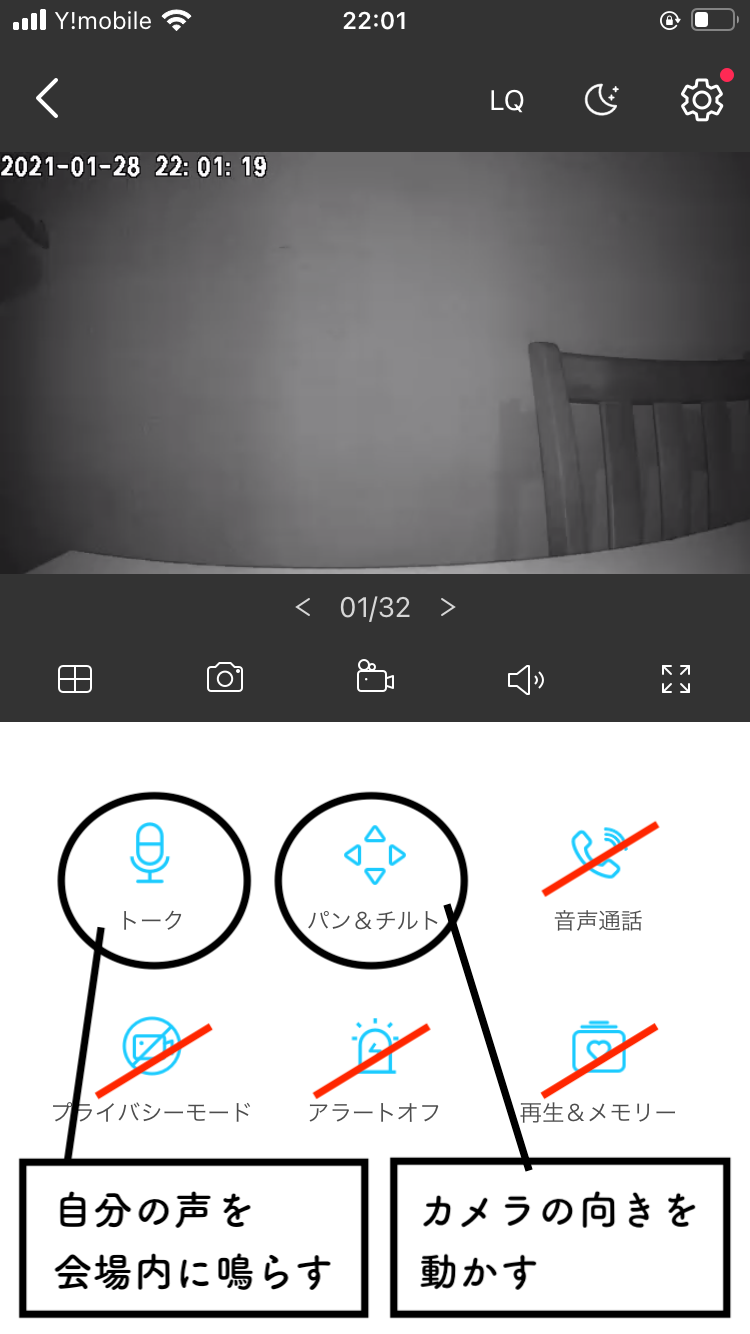750x1334 pixels.
Task: Take a snapshot with the camera icon
Action: (225, 678)
